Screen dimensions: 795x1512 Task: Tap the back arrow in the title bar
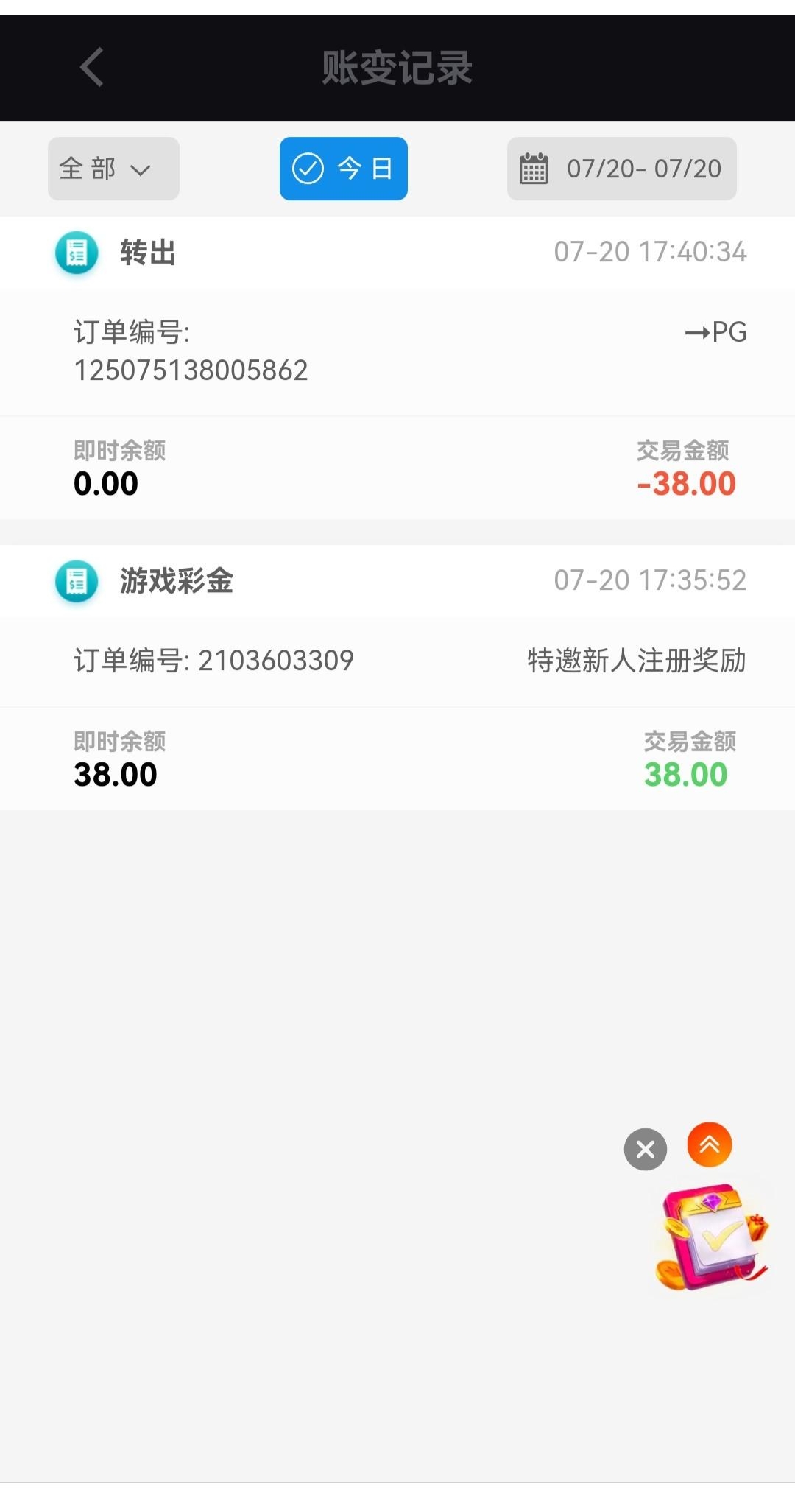tap(91, 67)
